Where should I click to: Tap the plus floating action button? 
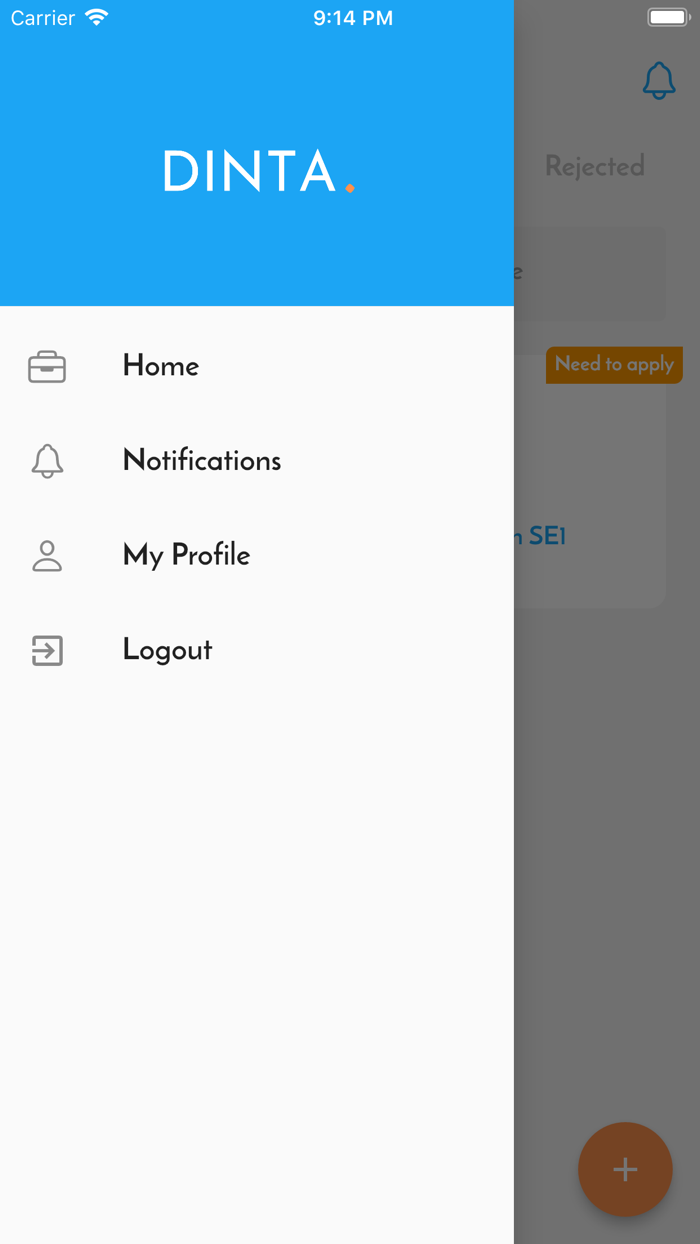point(625,1169)
